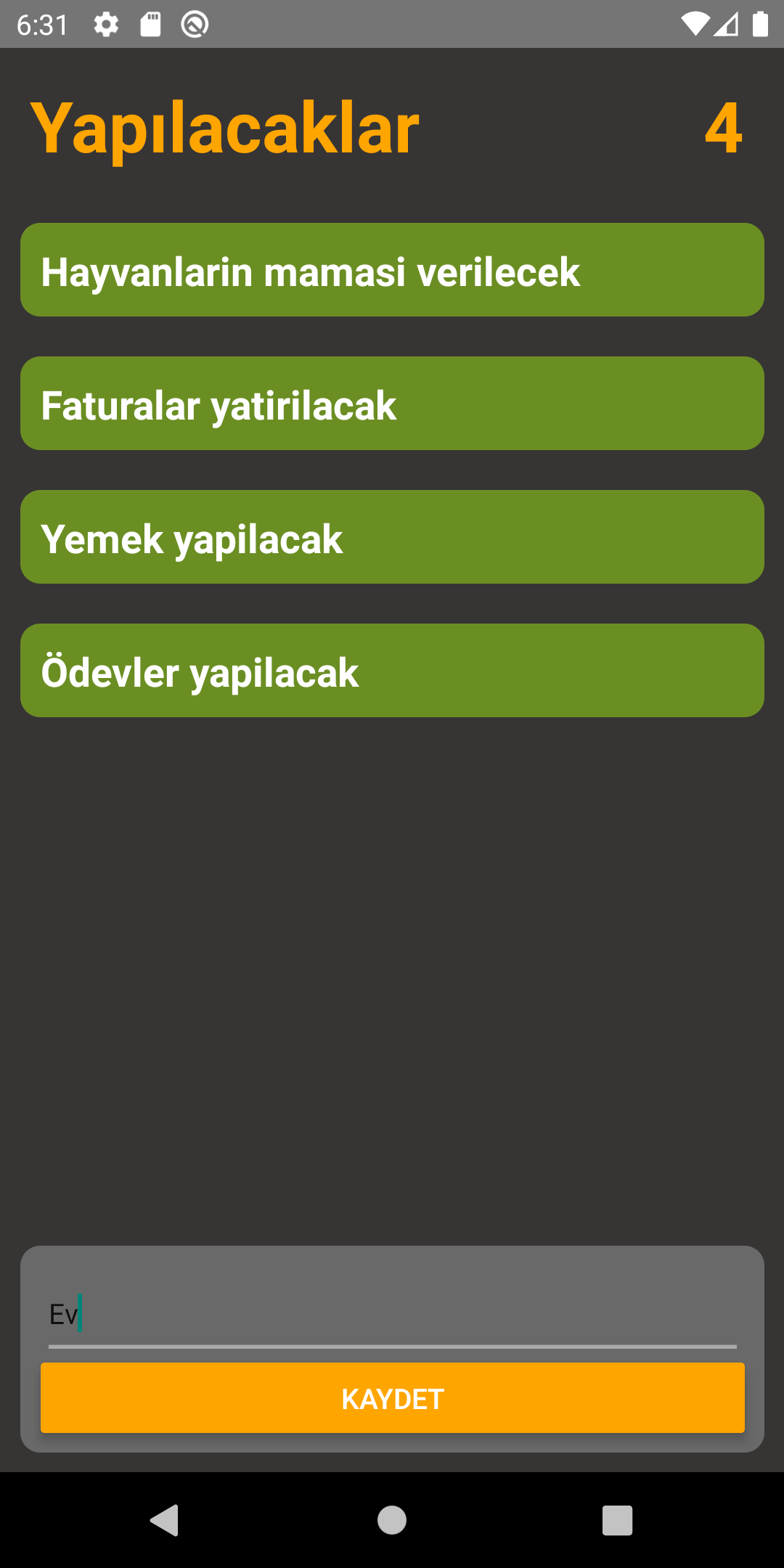Go back using the system back button
The width and height of the screenshot is (784, 1568).
tap(165, 1520)
